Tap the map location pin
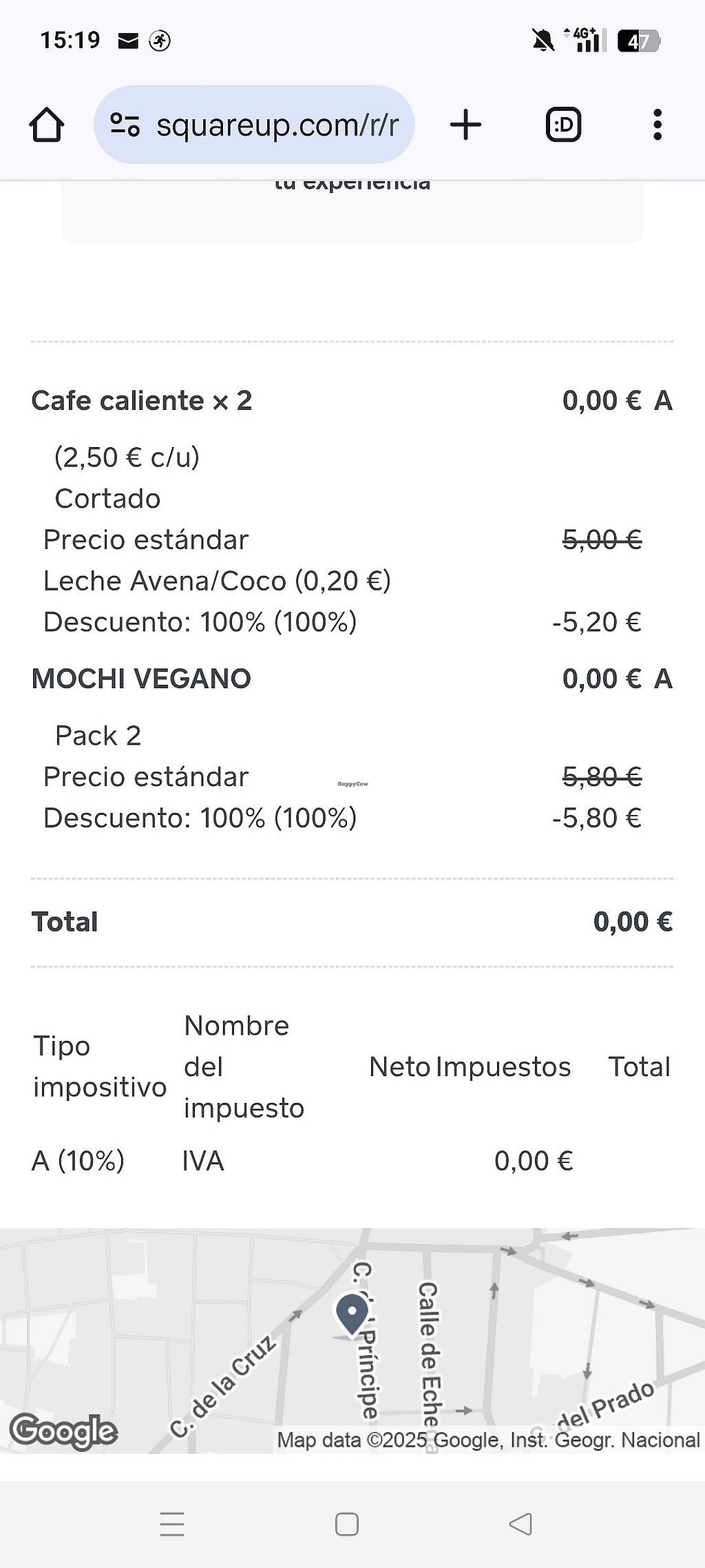The height and width of the screenshot is (1568, 705). click(x=352, y=1312)
